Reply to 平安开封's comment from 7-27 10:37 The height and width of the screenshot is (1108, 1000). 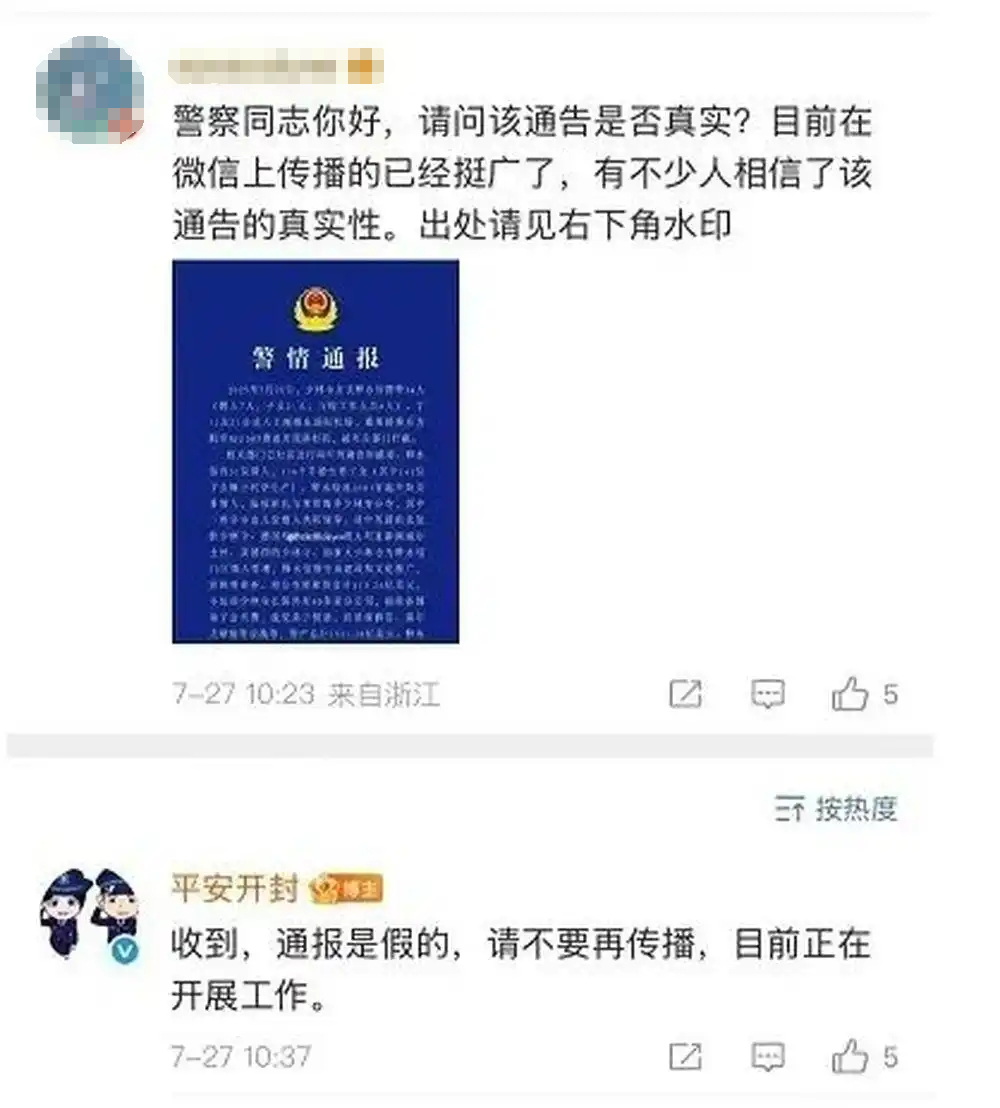pos(768,1056)
